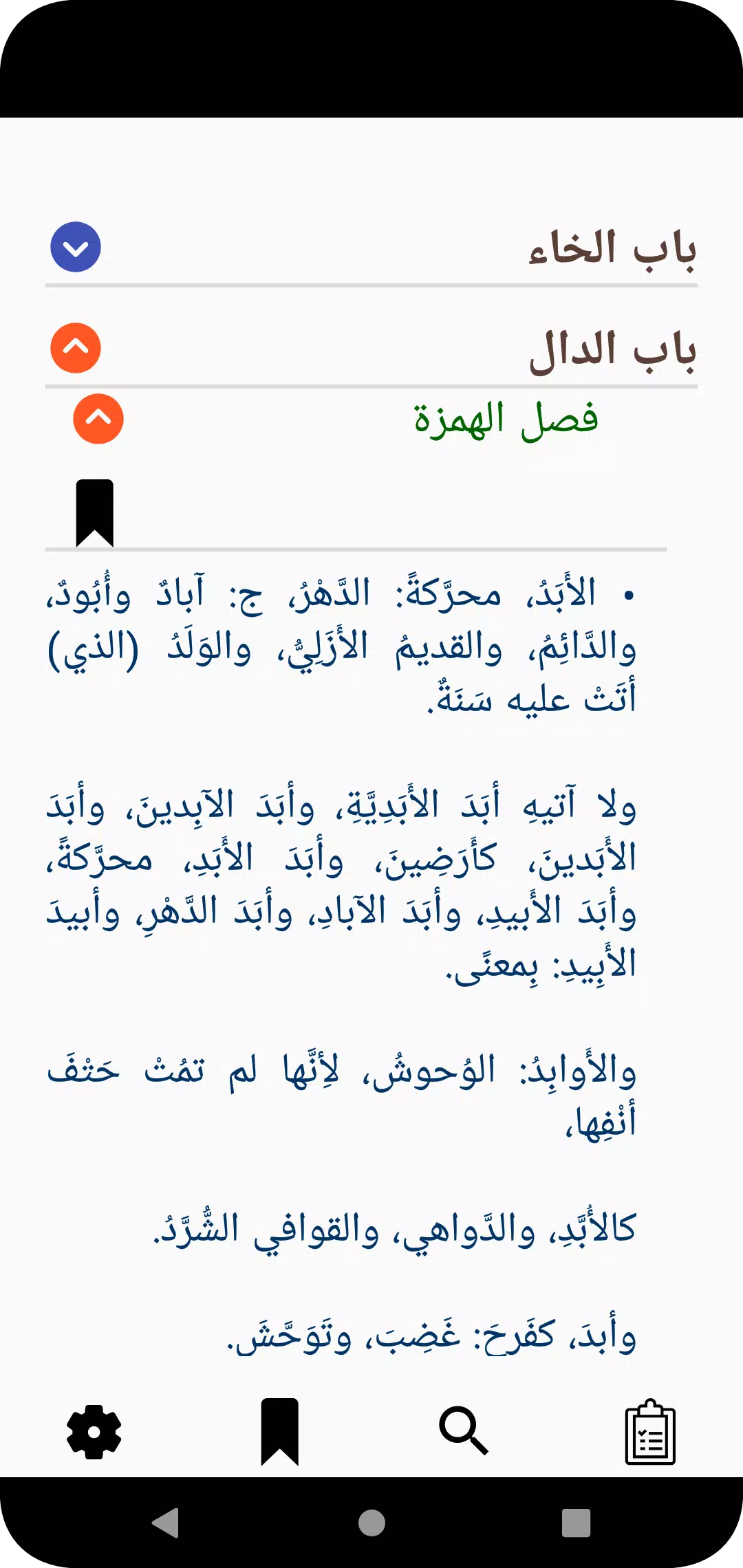Expand the باب الخاء section
The height and width of the screenshot is (1568, 743).
tap(76, 247)
